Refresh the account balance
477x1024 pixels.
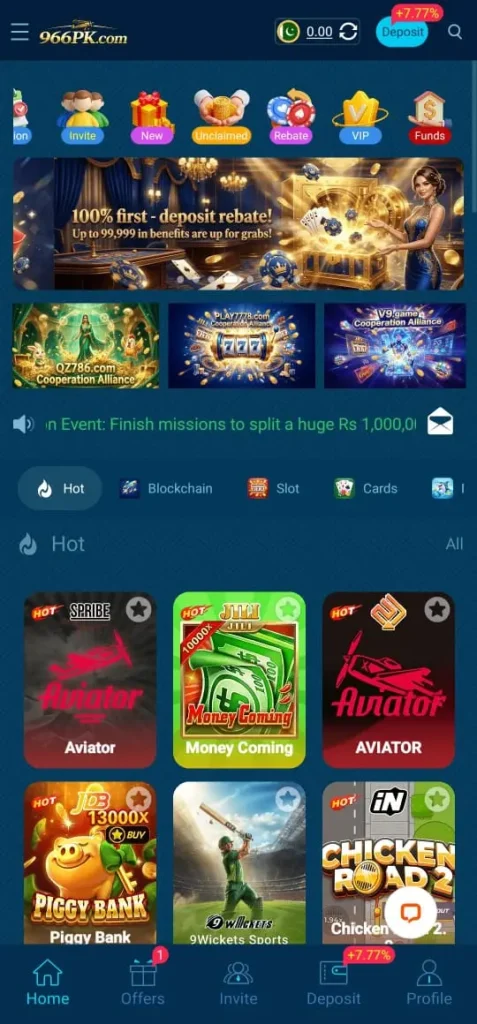point(348,31)
